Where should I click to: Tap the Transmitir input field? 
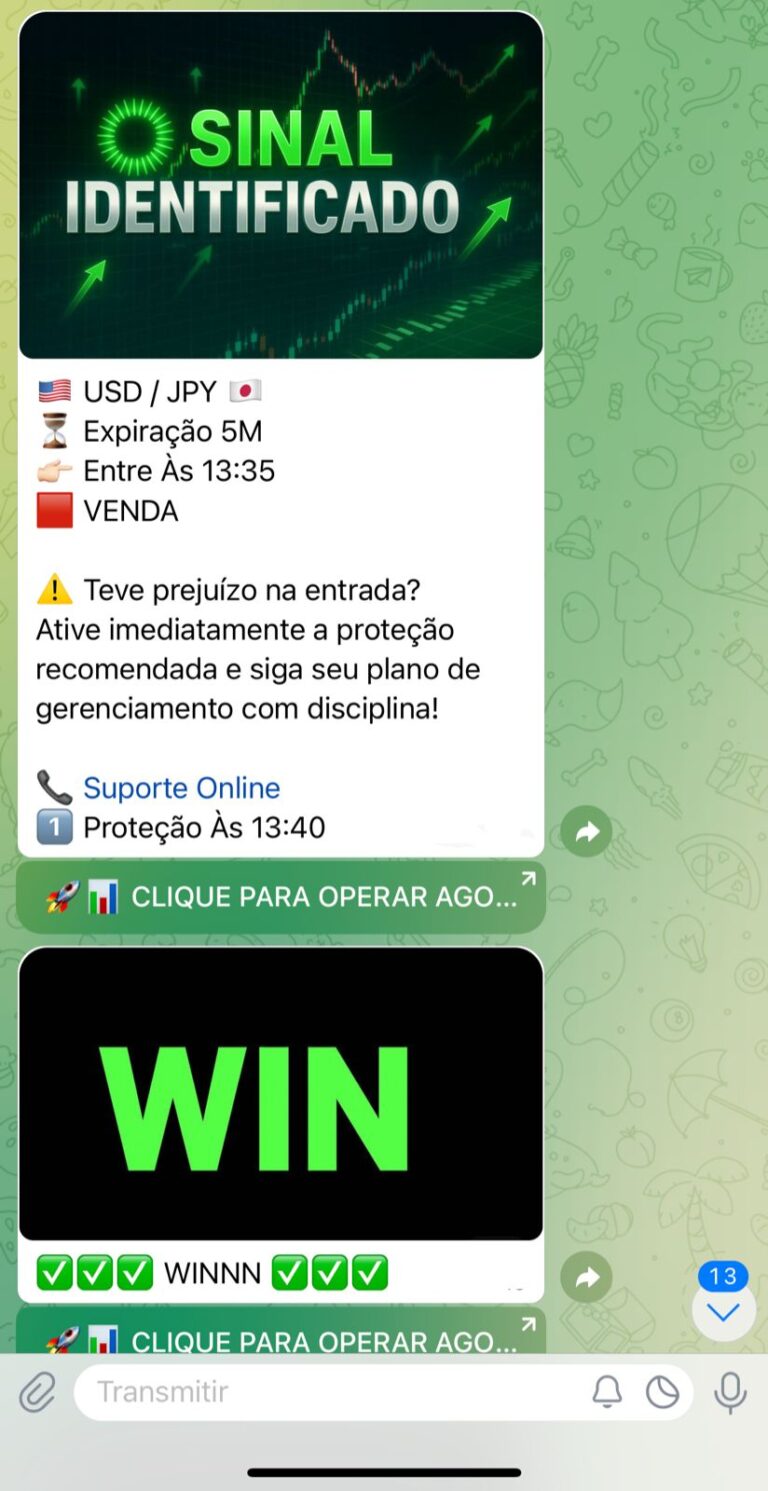(x=300, y=1392)
